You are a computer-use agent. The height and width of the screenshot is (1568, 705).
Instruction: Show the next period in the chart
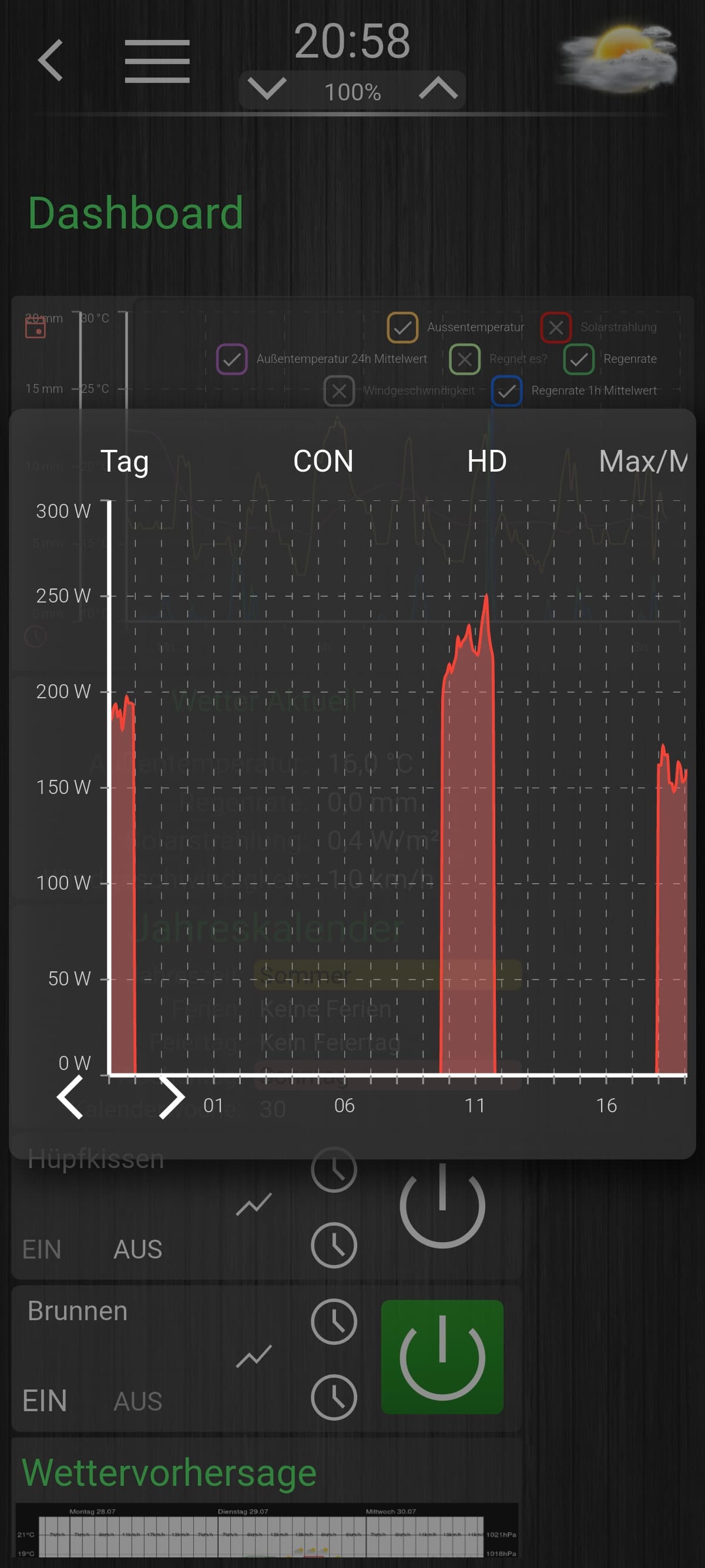pos(171,1097)
